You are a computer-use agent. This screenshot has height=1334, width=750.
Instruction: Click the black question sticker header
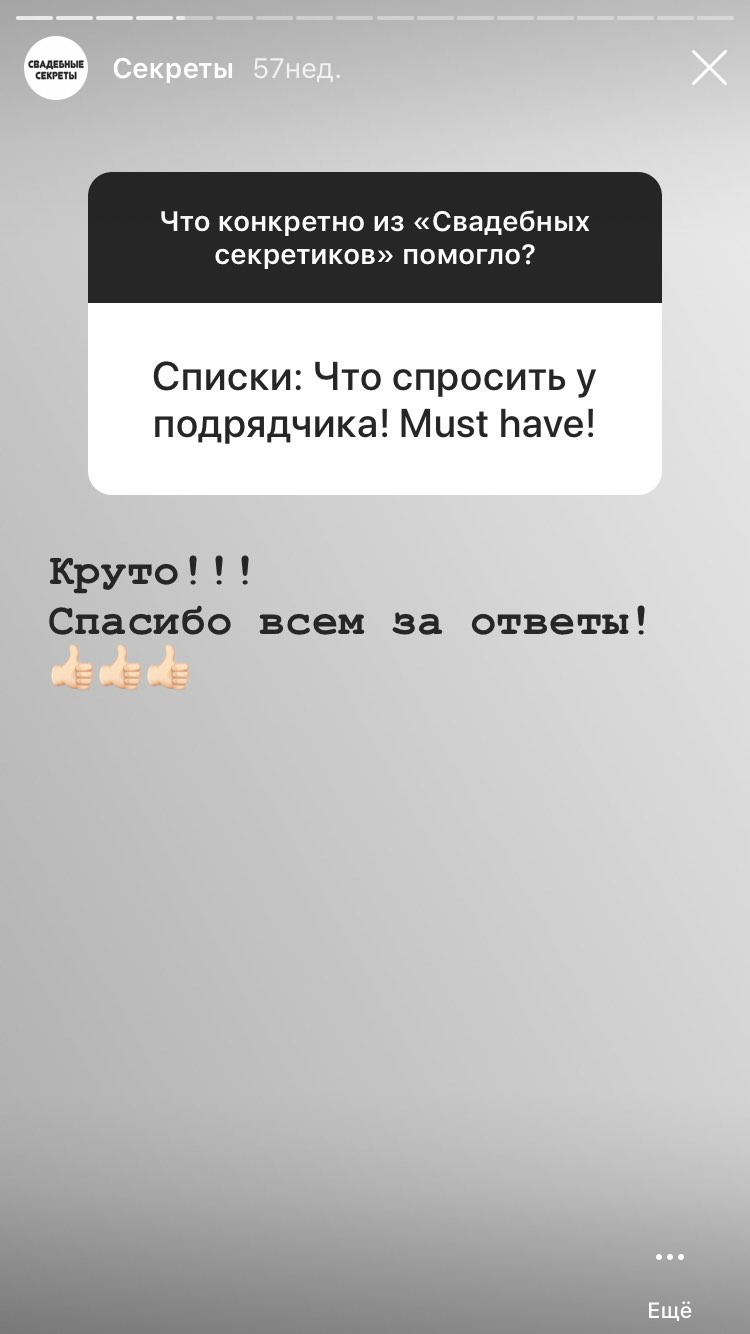(375, 237)
